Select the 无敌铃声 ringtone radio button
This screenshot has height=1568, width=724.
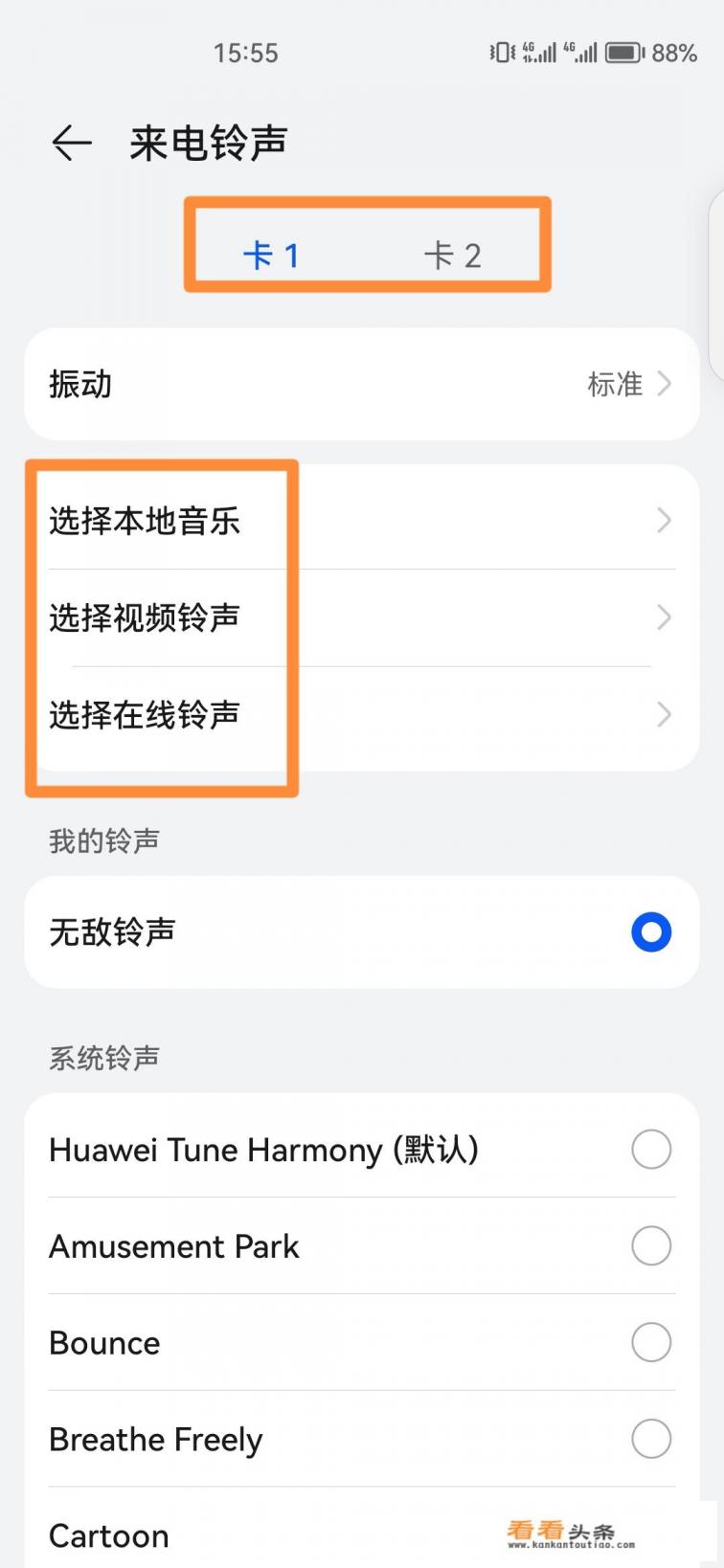pos(650,931)
